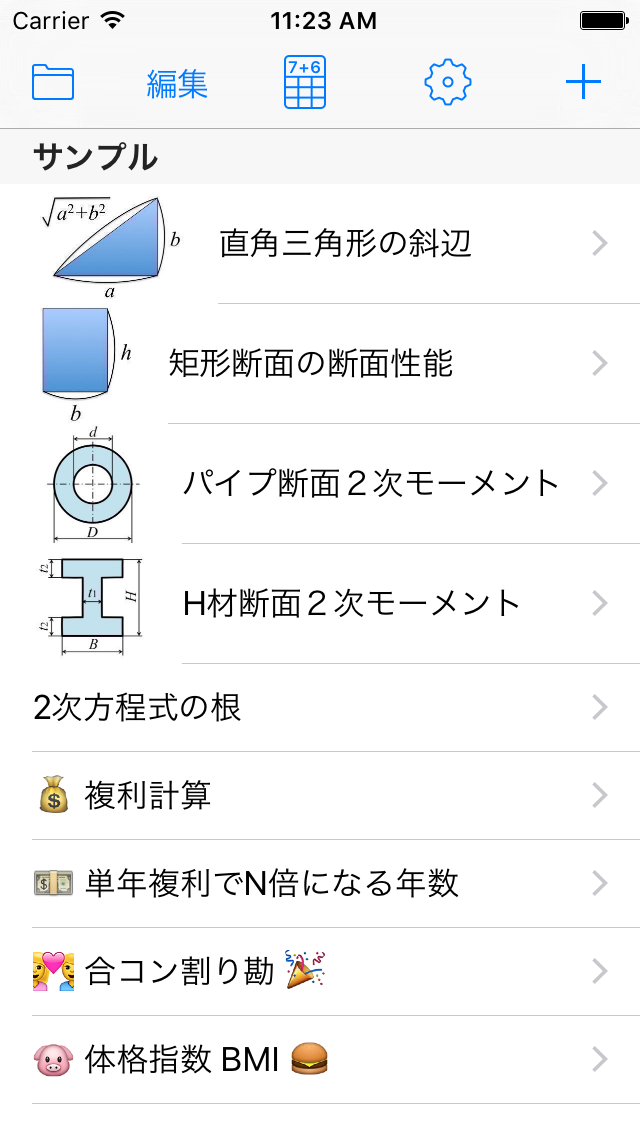
Task: Open 体格指数 BMI sample
Action: (182, 1059)
